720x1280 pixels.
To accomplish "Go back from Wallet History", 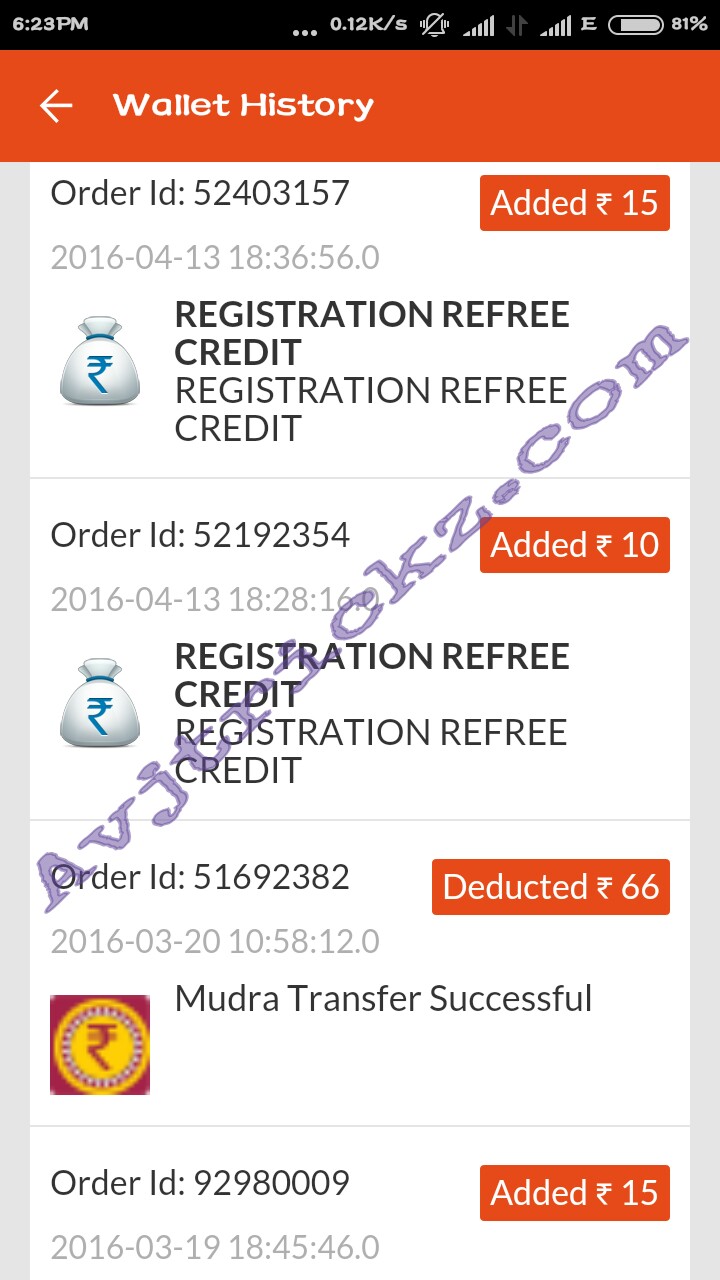I will pyautogui.click(x=57, y=106).
